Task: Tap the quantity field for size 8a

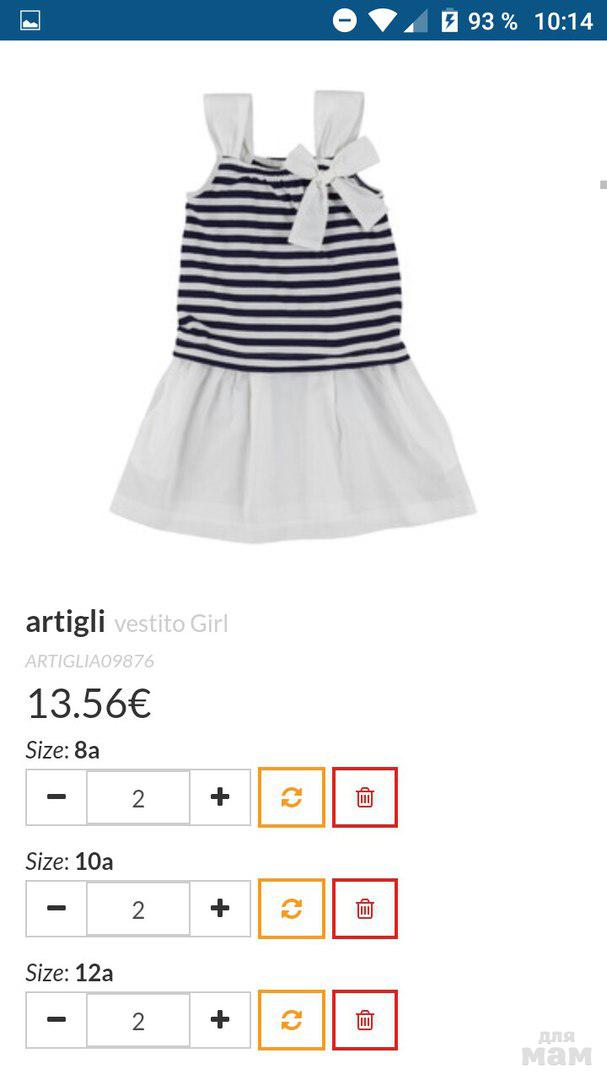Action: (x=138, y=797)
